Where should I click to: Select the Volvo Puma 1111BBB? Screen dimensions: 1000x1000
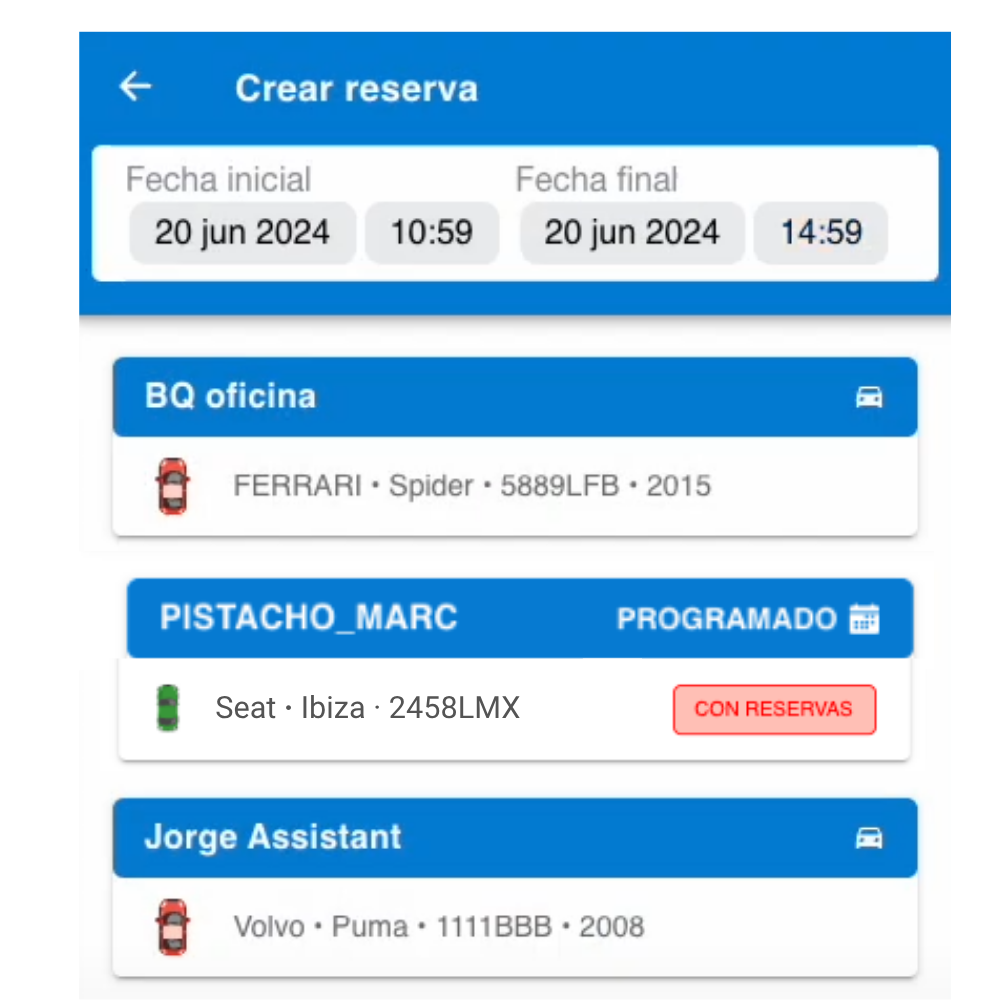click(x=440, y=927)
